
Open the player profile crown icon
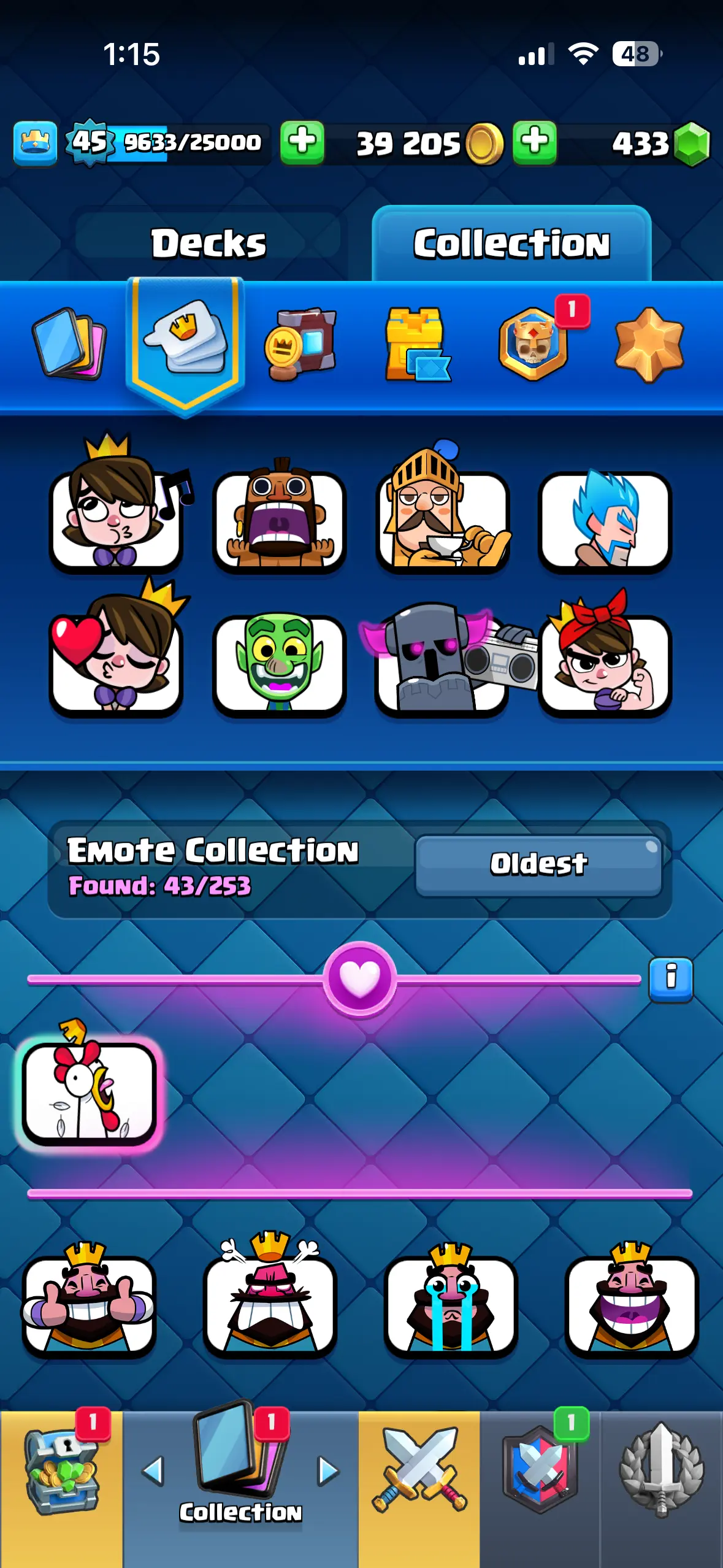coord(36,144)
